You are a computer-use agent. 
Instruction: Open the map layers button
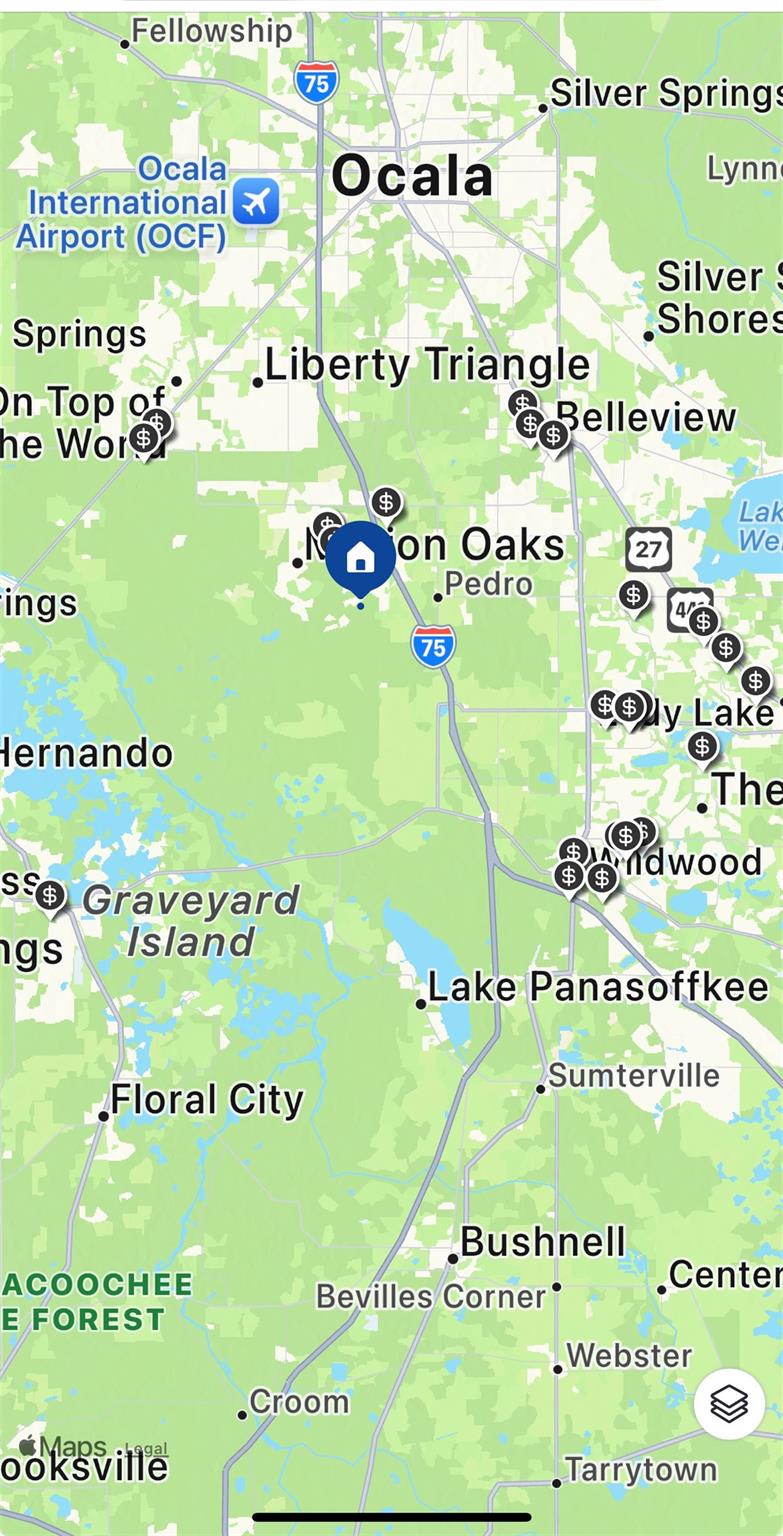coord(729,1404)
